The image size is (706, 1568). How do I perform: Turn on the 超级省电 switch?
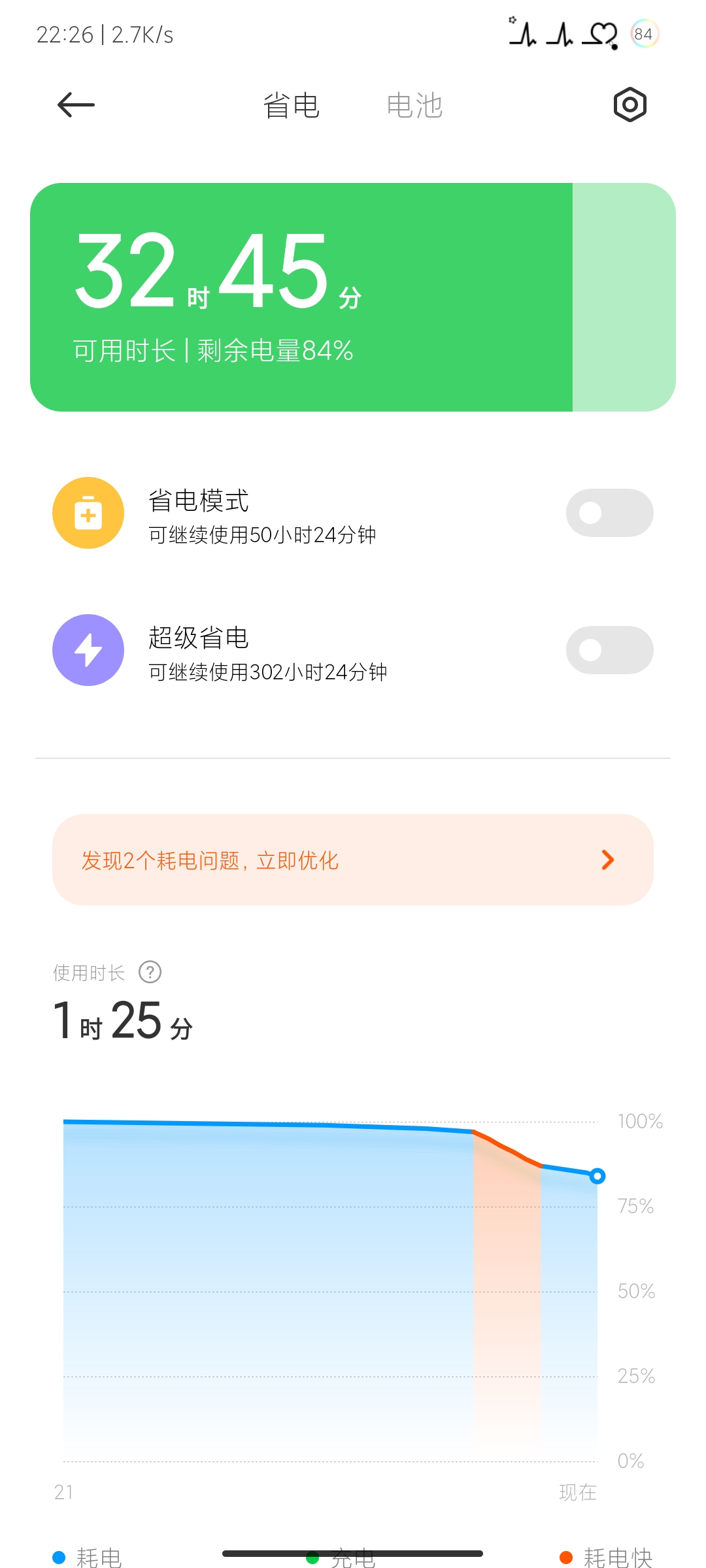point(609,650)
